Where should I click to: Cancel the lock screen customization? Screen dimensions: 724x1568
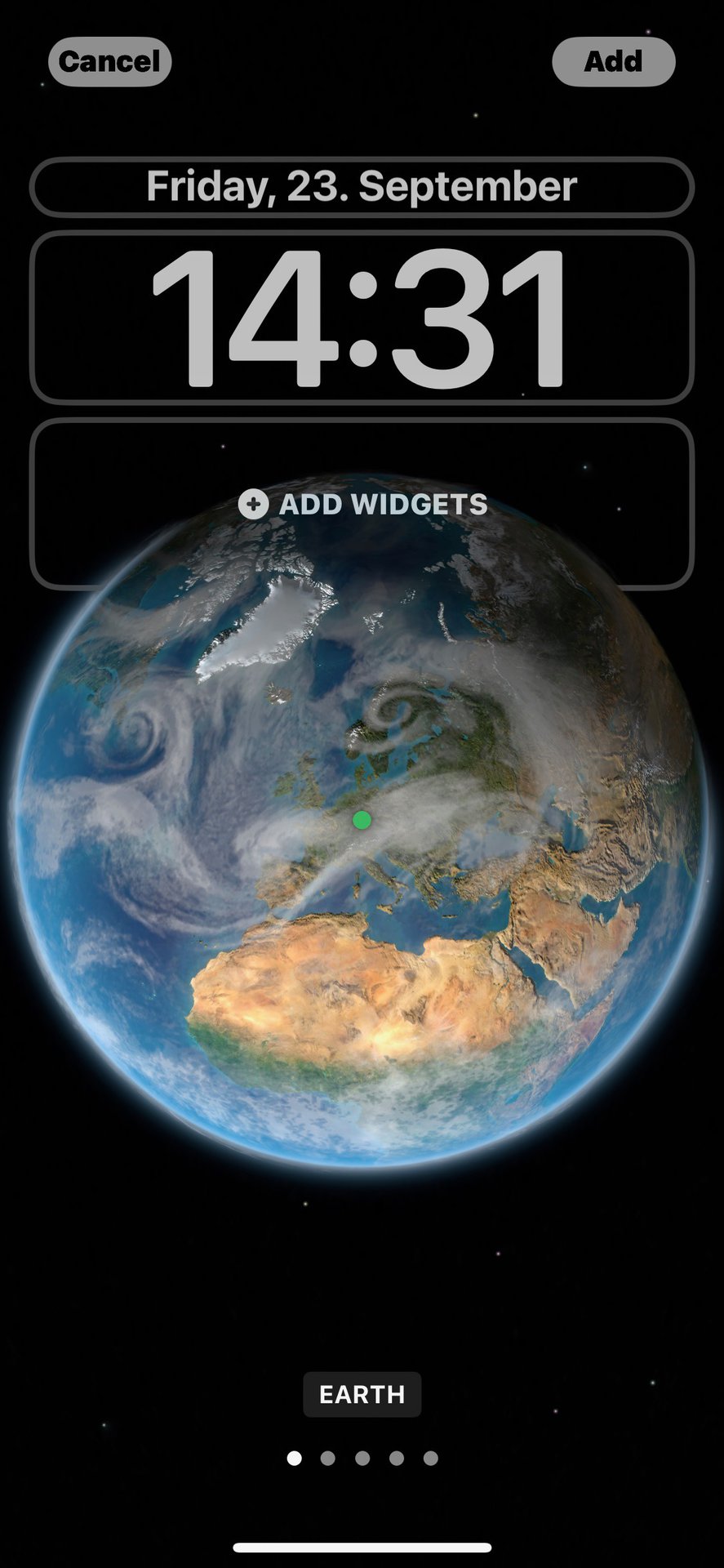pos(109,62)
